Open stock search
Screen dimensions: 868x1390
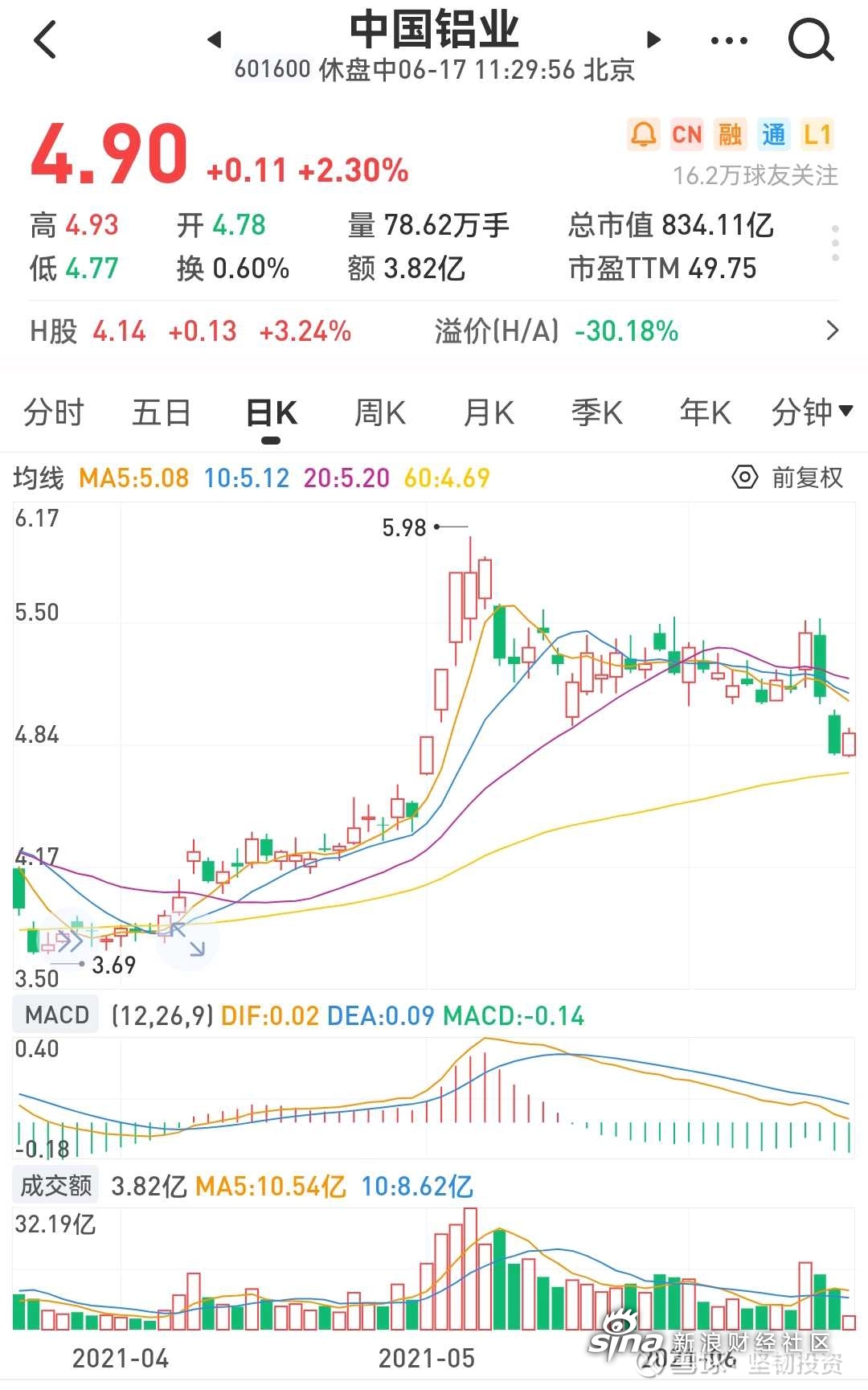click(810, 39)
